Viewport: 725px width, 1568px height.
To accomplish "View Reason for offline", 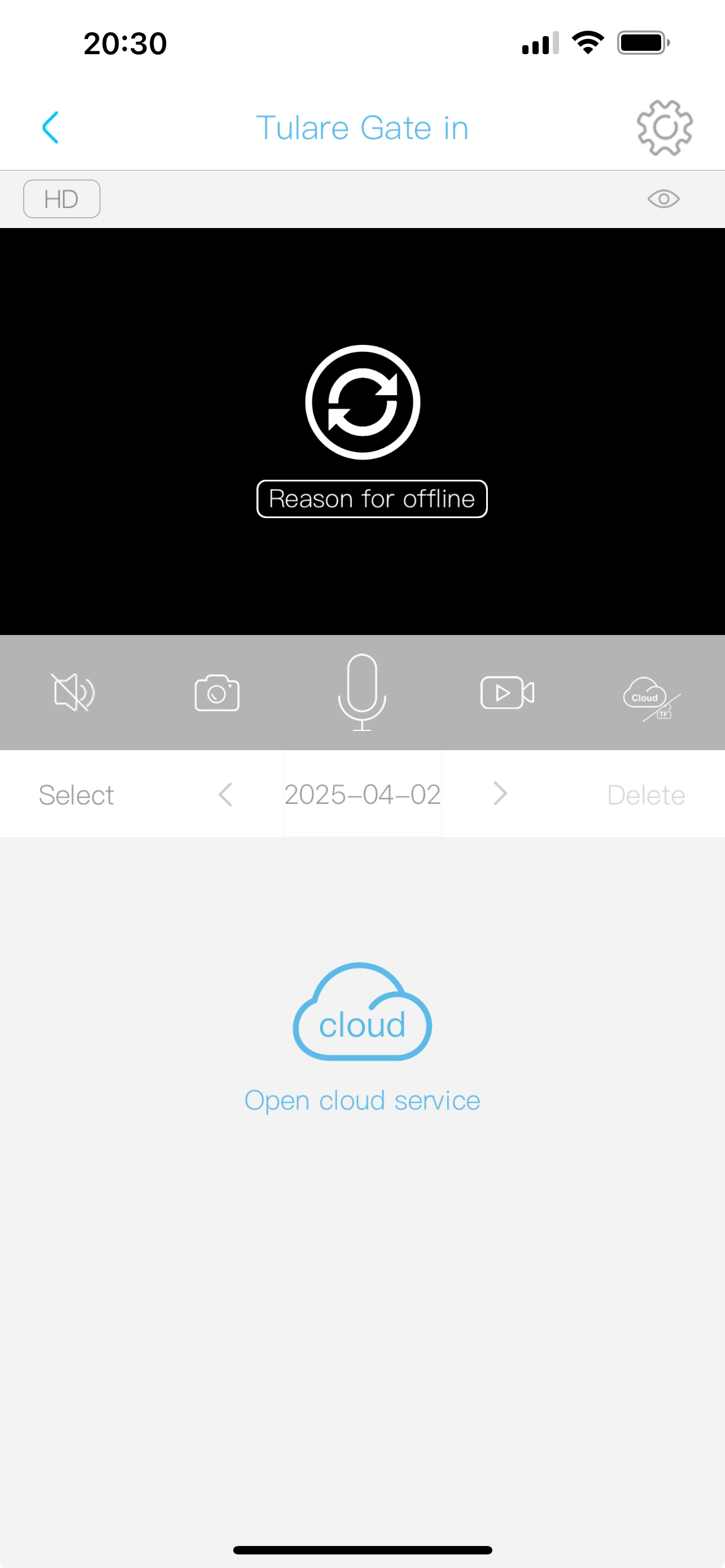I will click(x=372, y=499).
